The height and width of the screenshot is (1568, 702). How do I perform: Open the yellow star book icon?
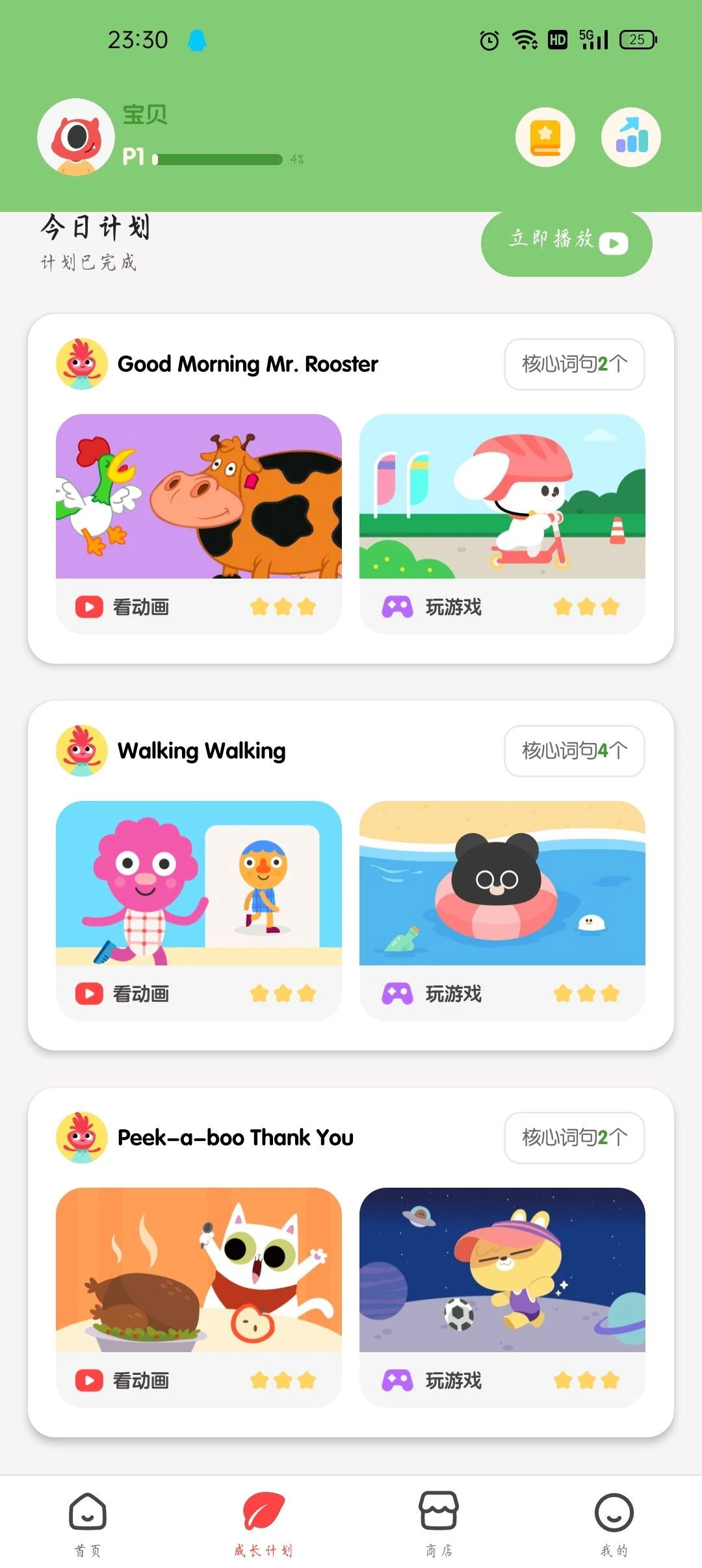pos(545,137)
